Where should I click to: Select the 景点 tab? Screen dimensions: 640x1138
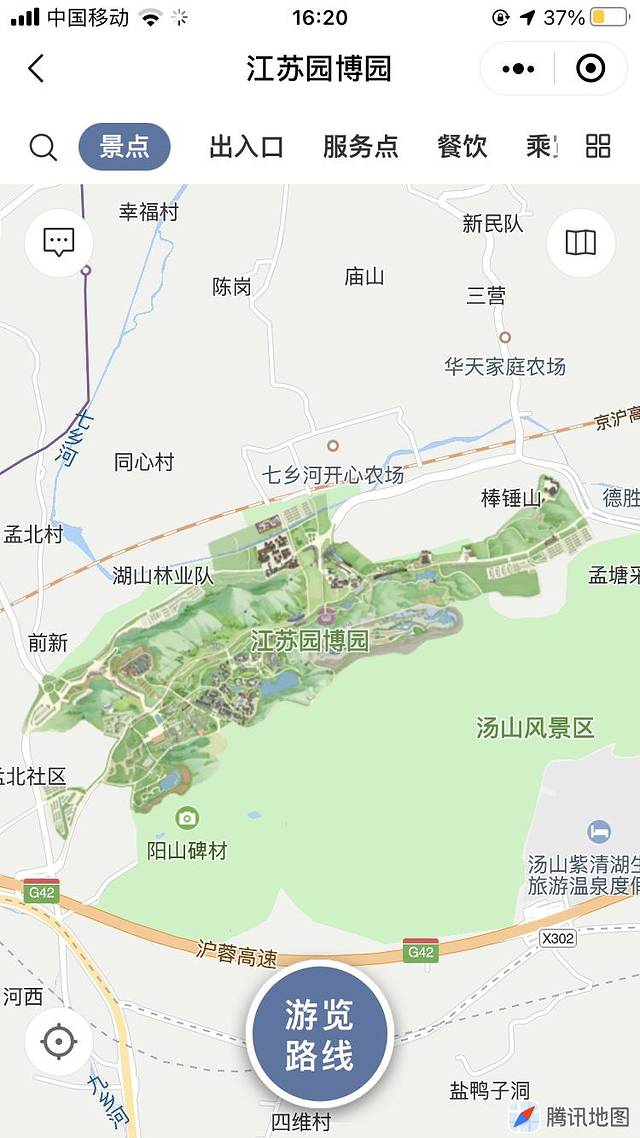(125, 147)
